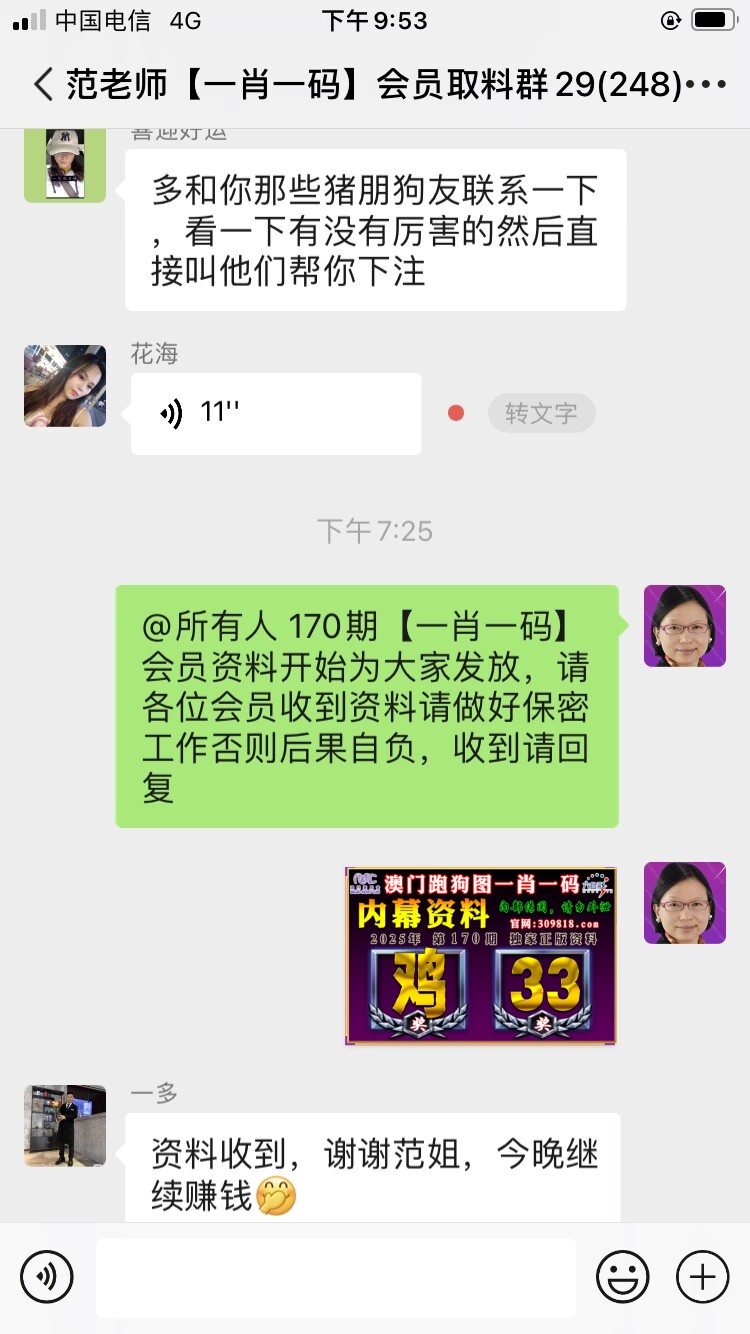Open 花海's profile avatar
Image resolution: width=750 pixels, height=1334 pixels.
coord(65,386)
